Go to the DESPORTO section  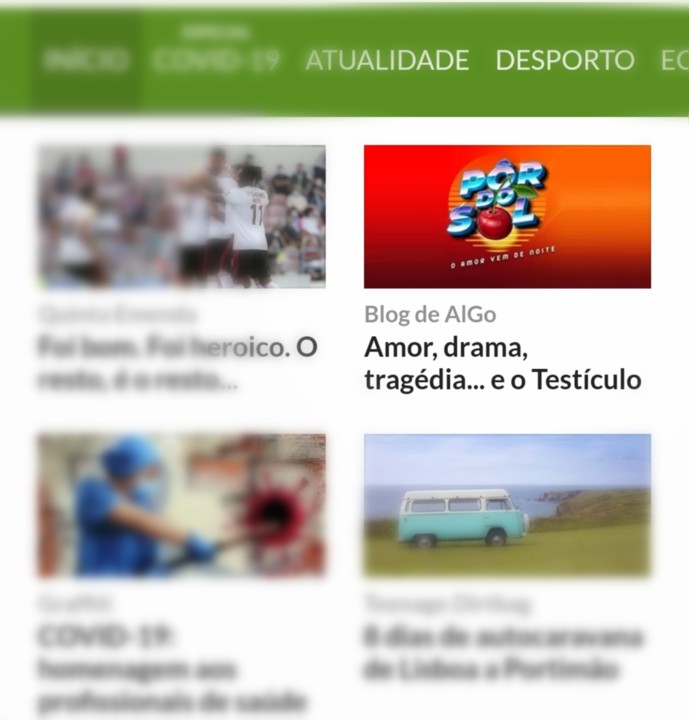(565, 60)
